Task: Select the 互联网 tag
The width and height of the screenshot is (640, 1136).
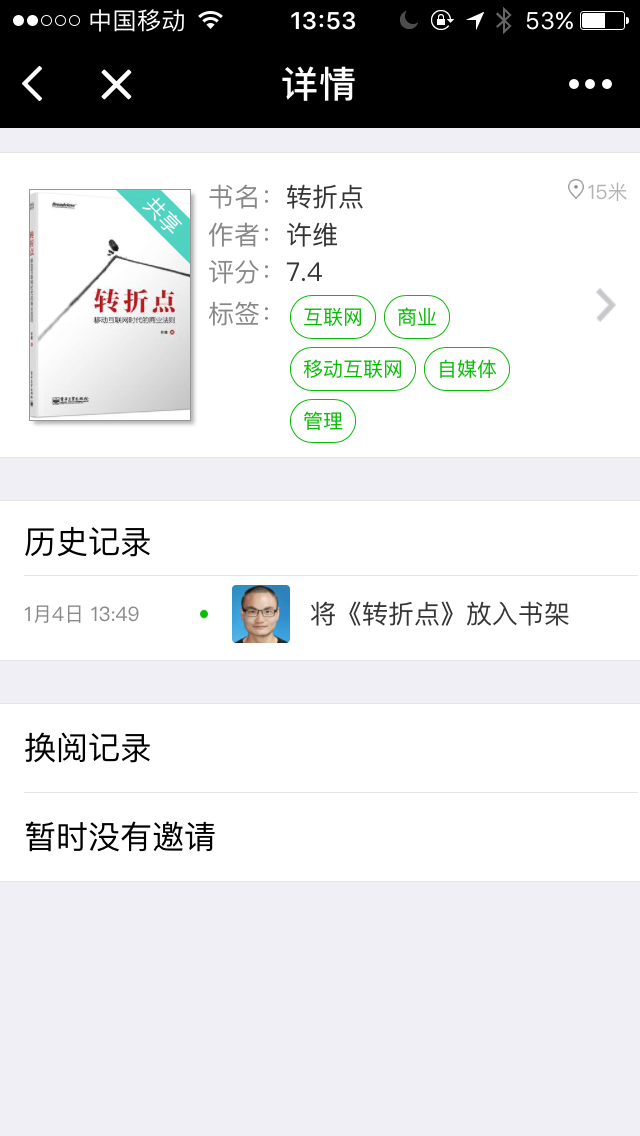Action: (333, 318)
